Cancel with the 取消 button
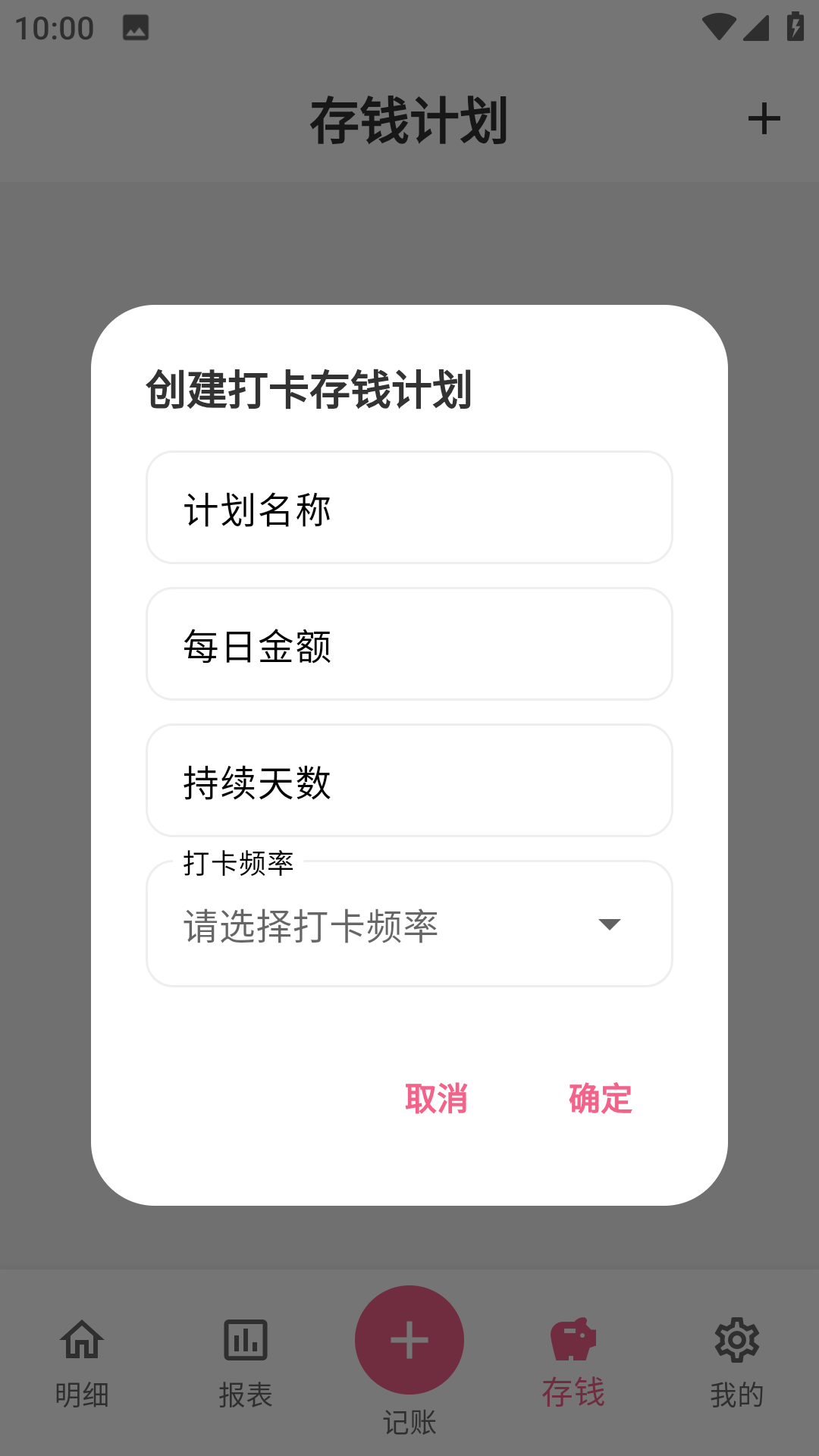This screenshot has width=819, height=1456. coord(436,1098)
